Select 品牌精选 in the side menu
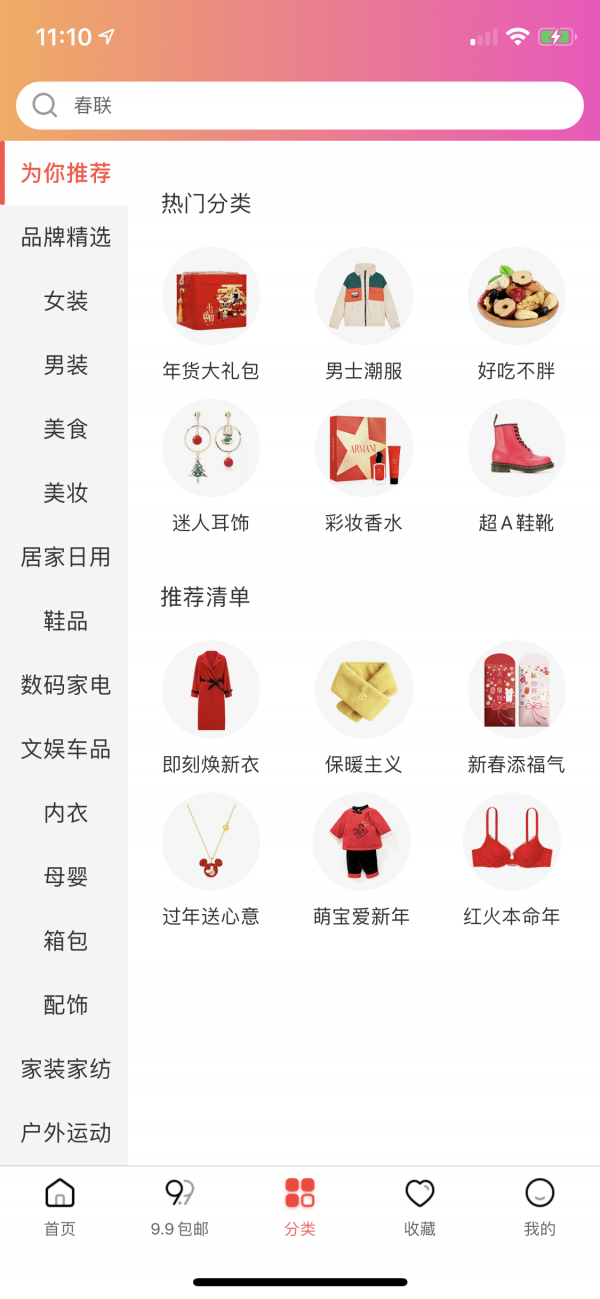Screen dimensions: 600x1299 point(66,237)
